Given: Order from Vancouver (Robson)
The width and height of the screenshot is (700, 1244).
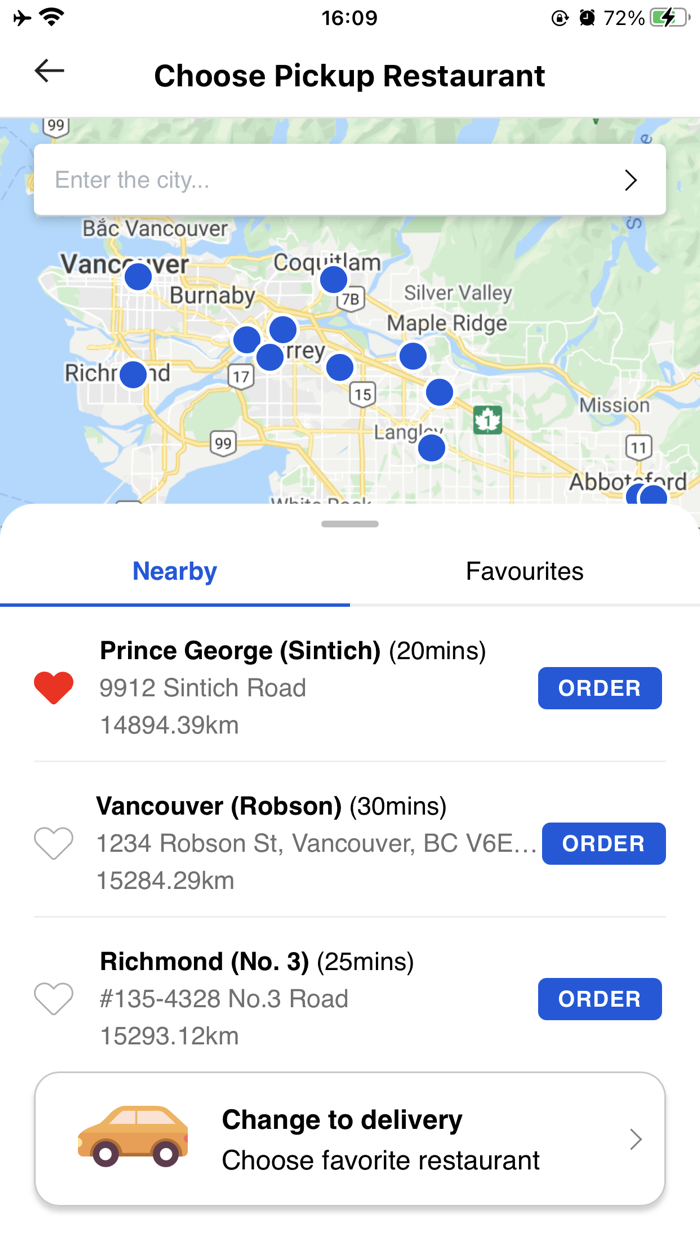Looking at the screenshot, I should click(x=603, y=844).
